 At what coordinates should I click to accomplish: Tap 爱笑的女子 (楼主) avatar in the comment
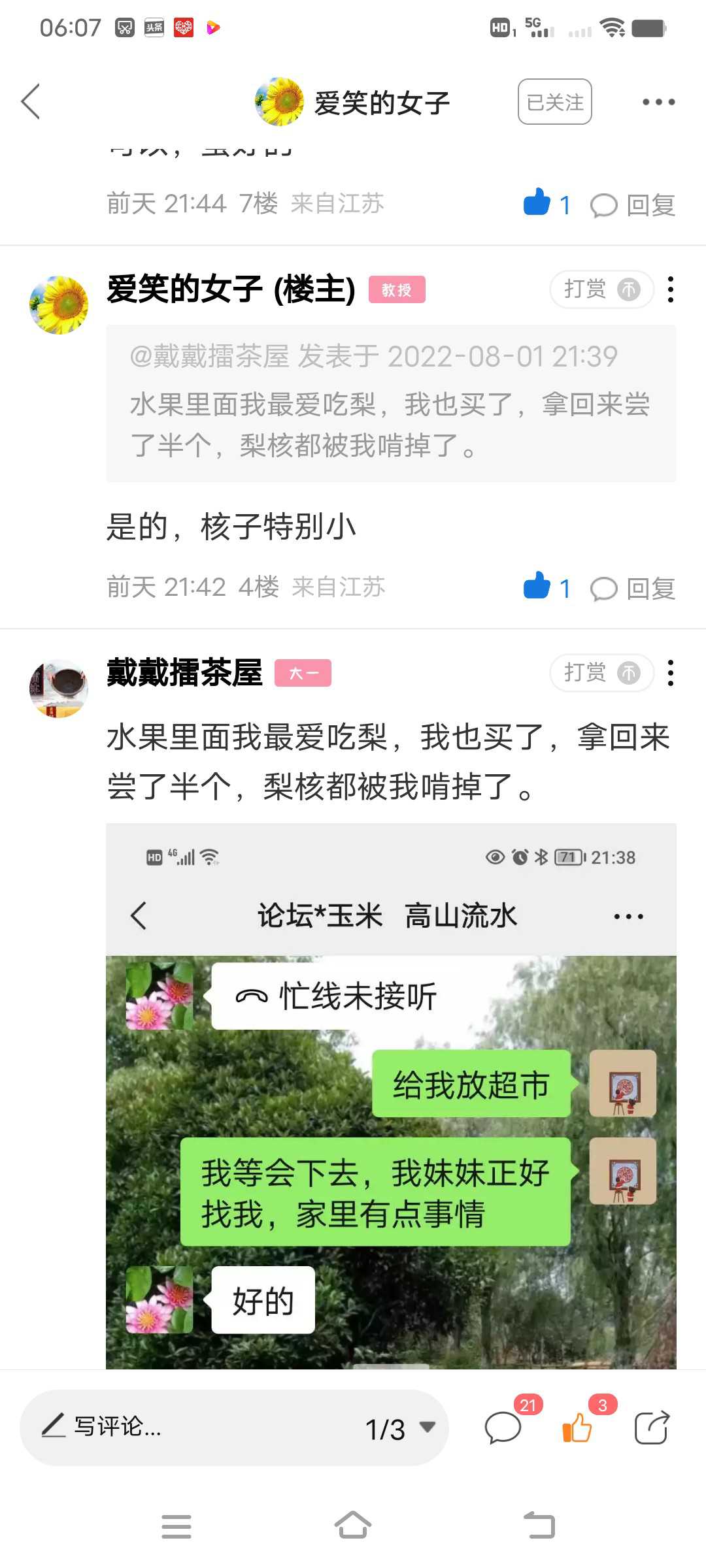point(59,305)
